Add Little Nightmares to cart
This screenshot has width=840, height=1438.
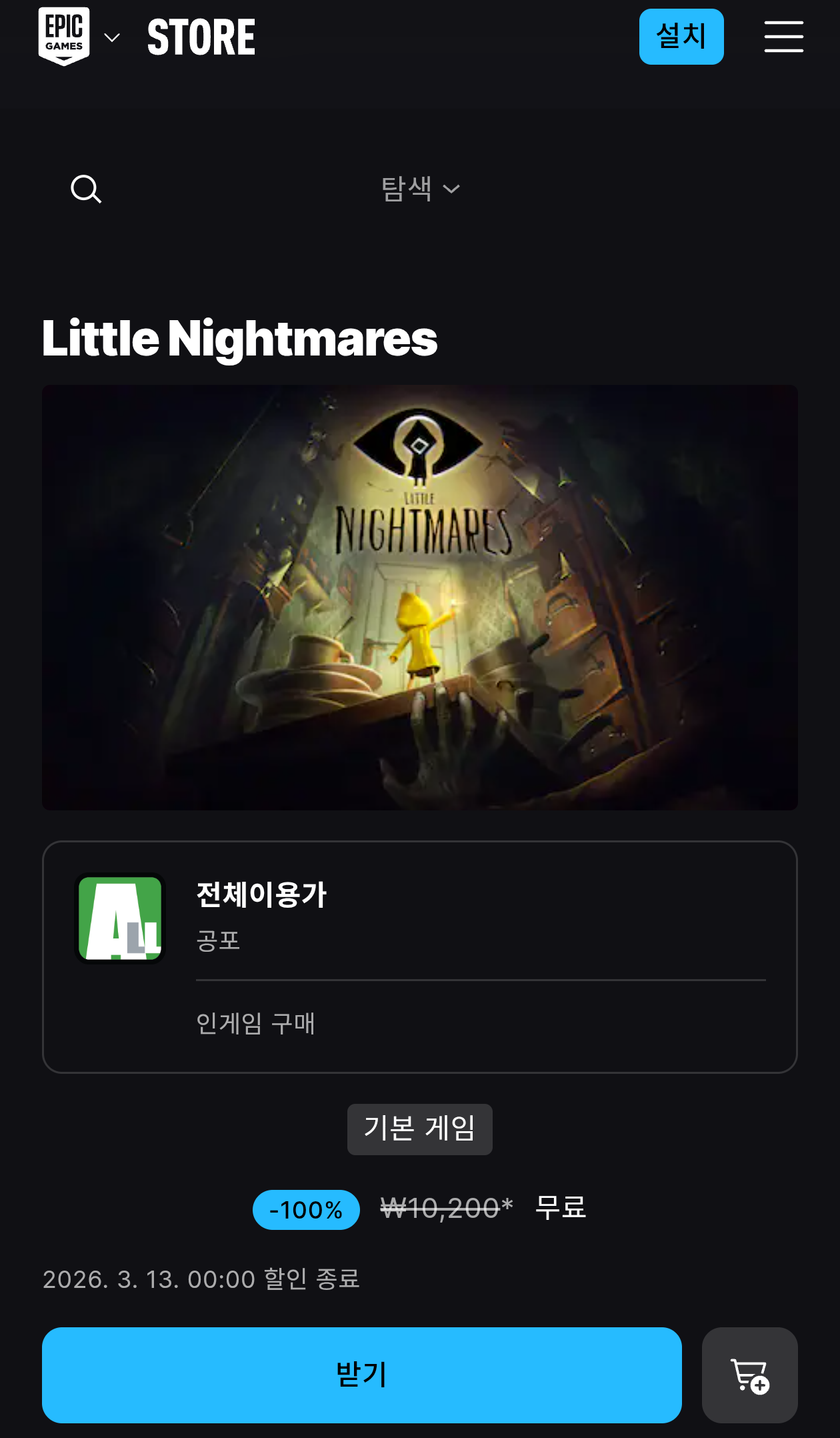pyautogui.click(x=749, y=1375)
